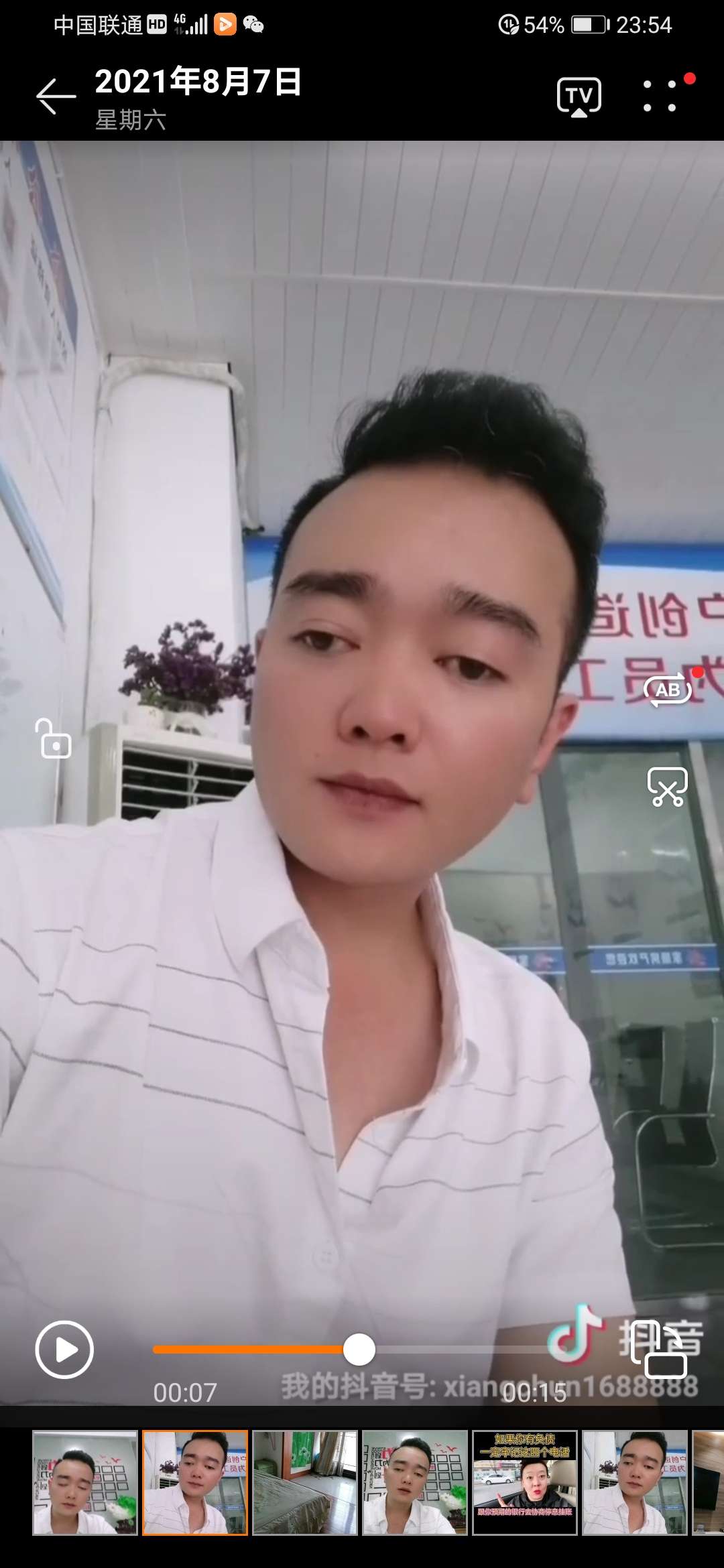Lock the screen controls

pos(54,739)
